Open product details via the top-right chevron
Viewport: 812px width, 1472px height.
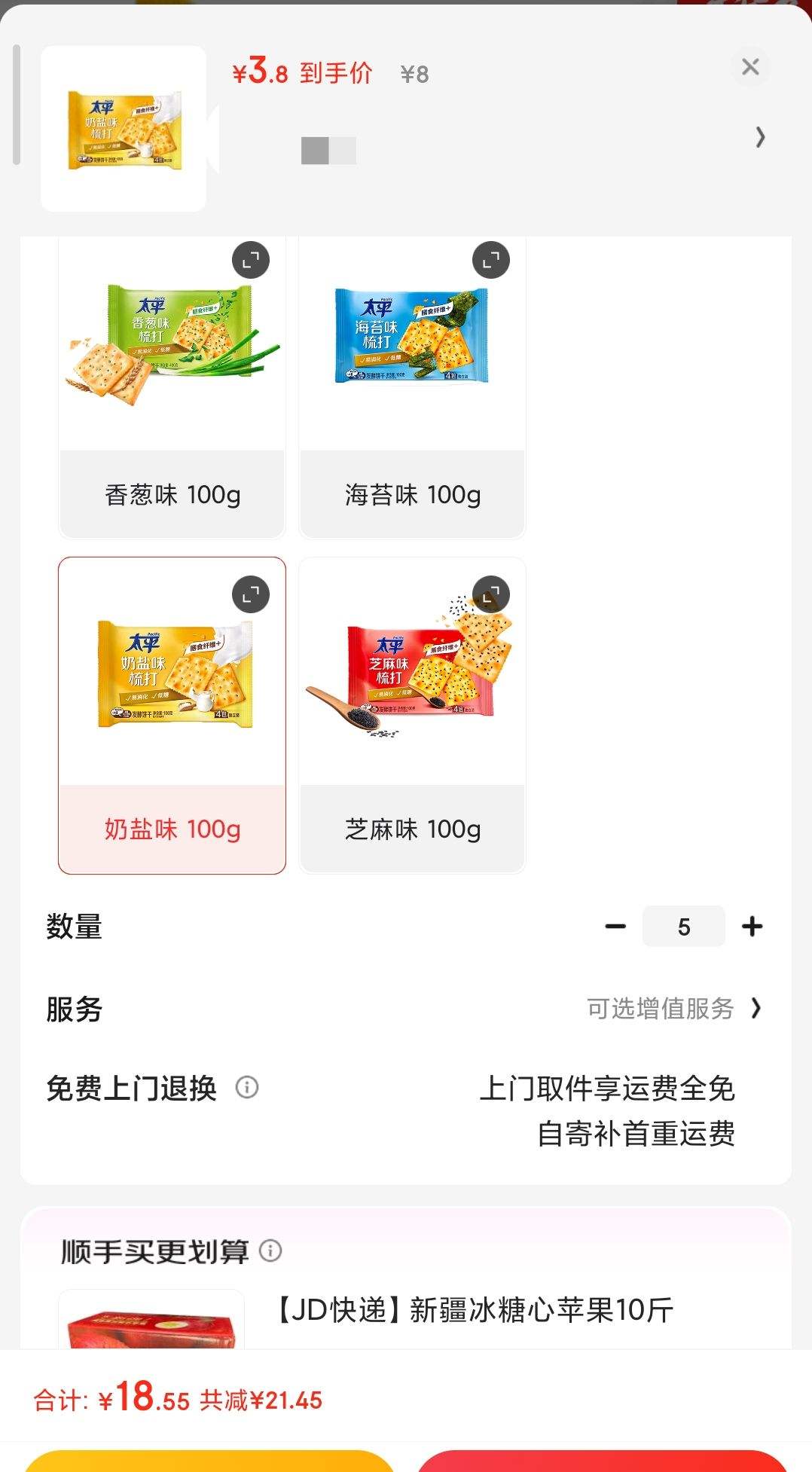pos(760,138)
